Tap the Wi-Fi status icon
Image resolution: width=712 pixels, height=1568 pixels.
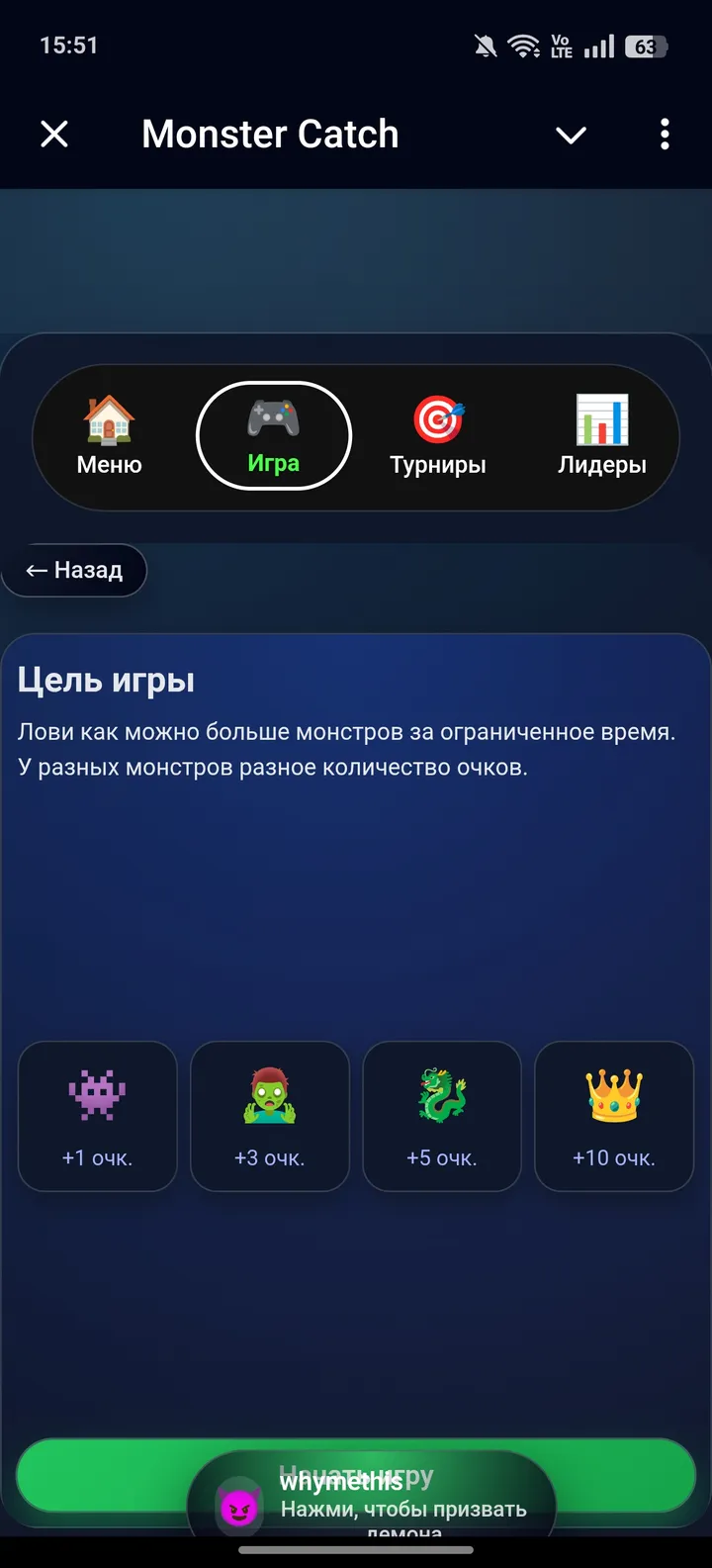click(522, 45)
